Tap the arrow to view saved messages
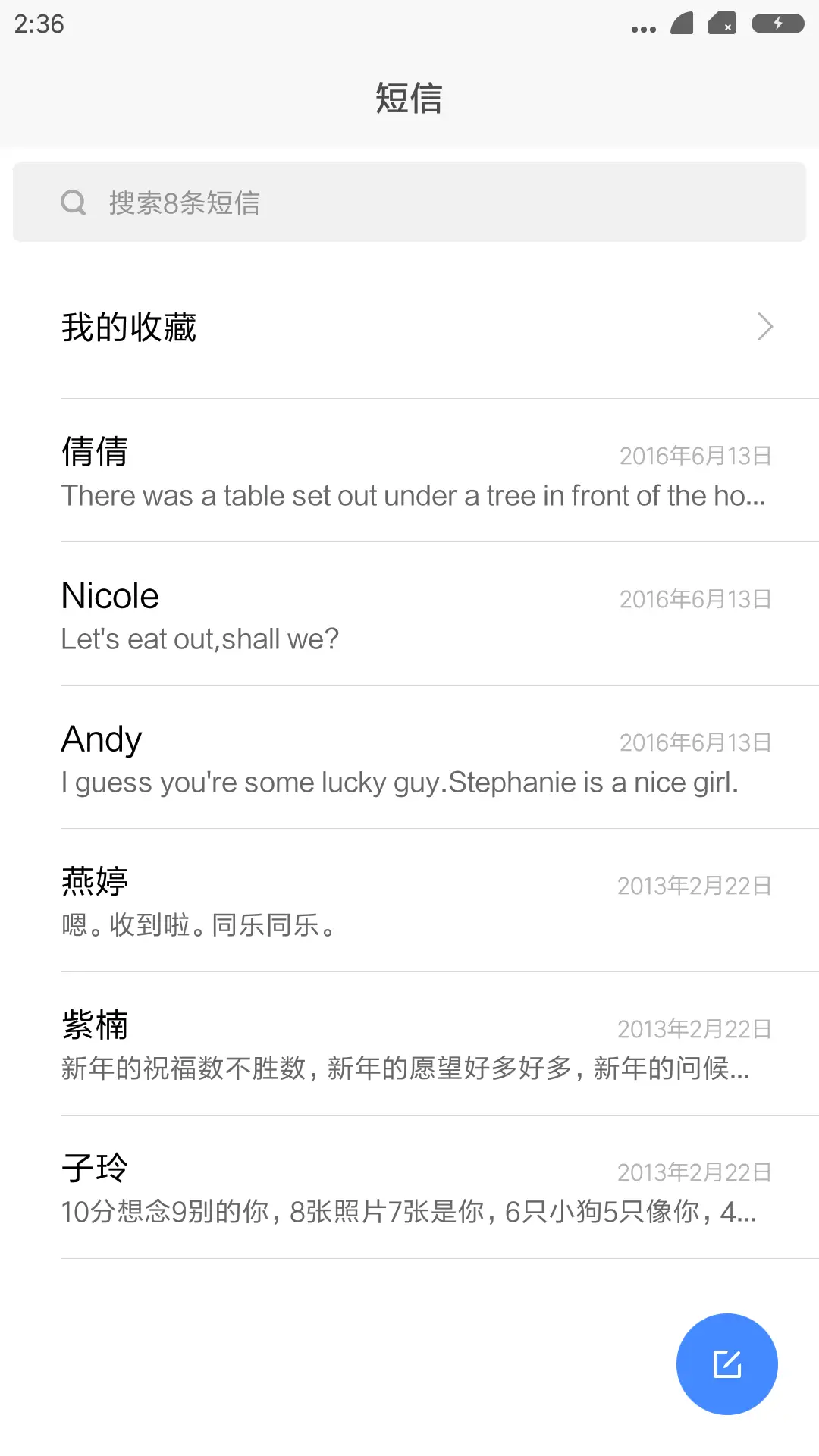The width and height of the screenshot is (819, 1456). pyautogui.click(x=764, y=327)
